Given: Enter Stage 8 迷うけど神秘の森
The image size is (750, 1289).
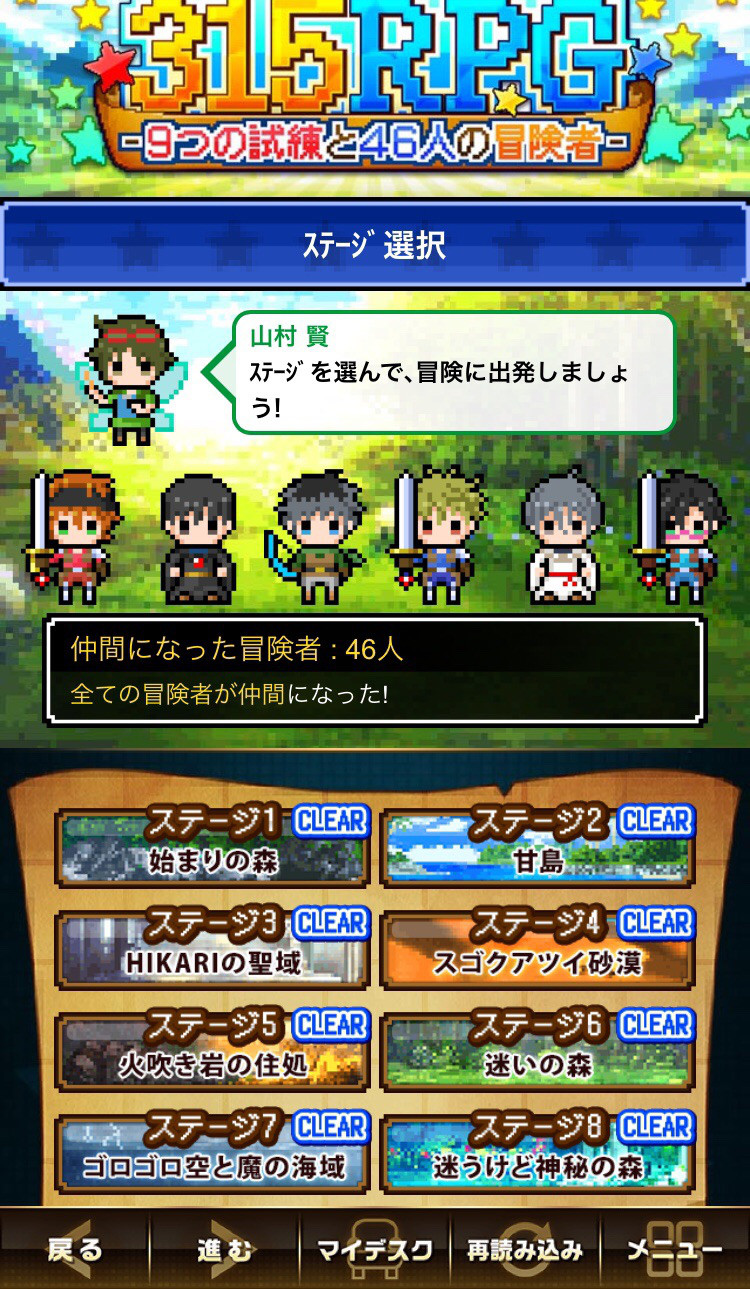Looking at the screenshot, I should pyautogui.click(x=537, y=1154).
